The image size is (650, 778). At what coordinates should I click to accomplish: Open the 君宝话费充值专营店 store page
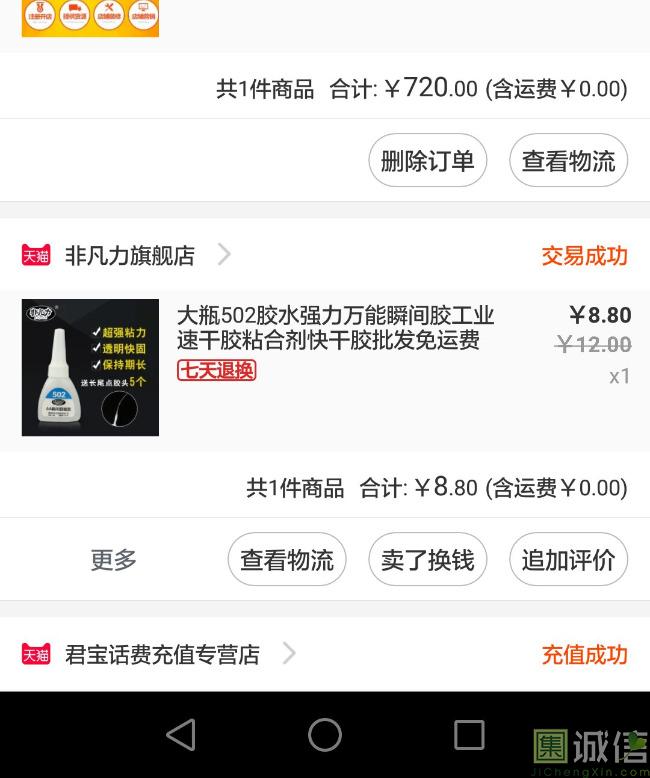pos(162,654)
